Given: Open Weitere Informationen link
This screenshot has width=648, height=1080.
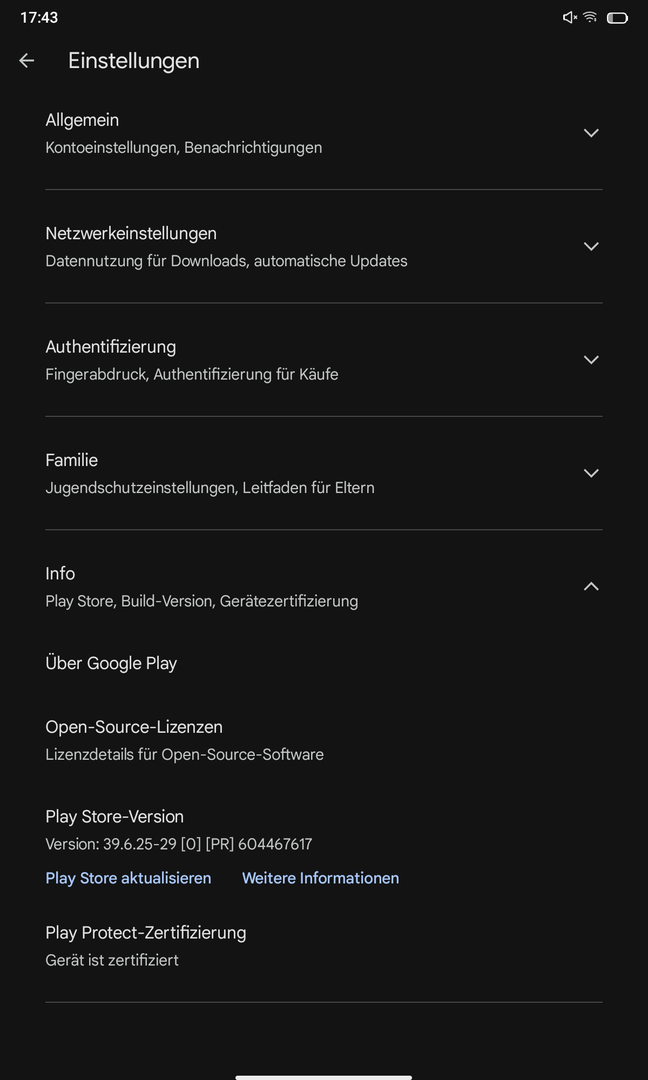Looking at the screenshot, I should point(320,878).
